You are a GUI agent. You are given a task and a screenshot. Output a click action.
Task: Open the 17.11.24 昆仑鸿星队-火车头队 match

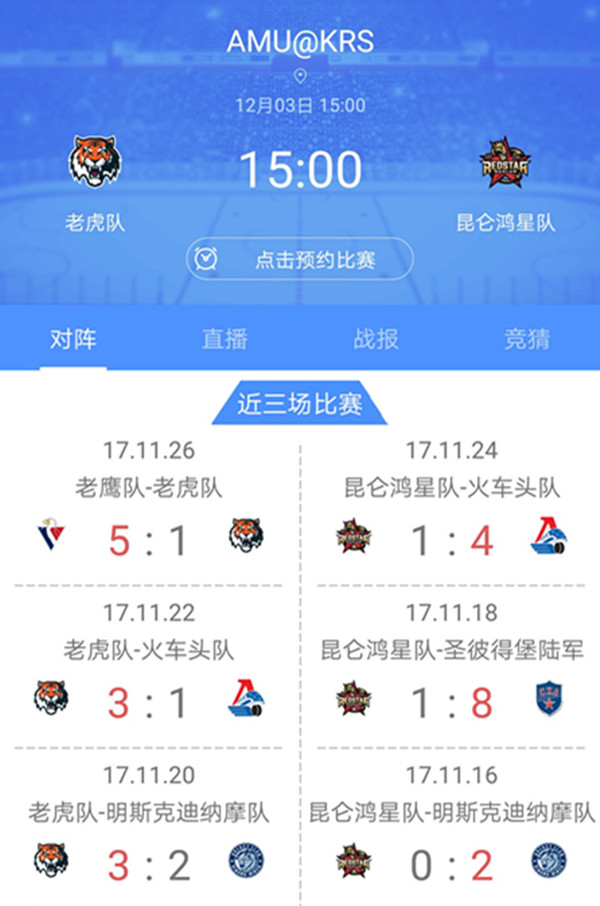pyautogui.click(x=451, y=540)
